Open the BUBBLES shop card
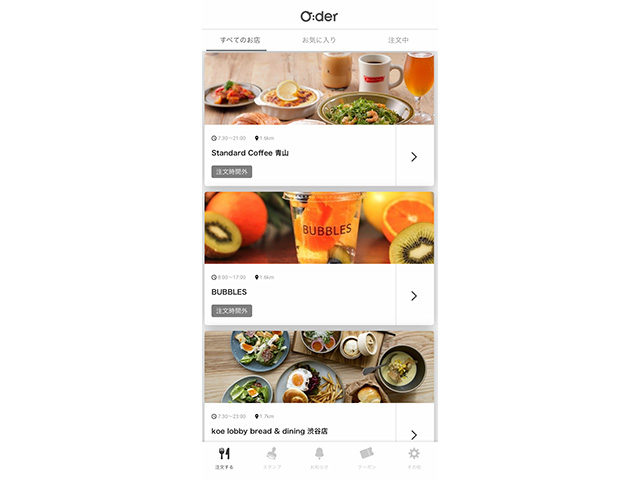Image resolution: width=640 pixels, height=480 pixels. (x=300, y=292)
